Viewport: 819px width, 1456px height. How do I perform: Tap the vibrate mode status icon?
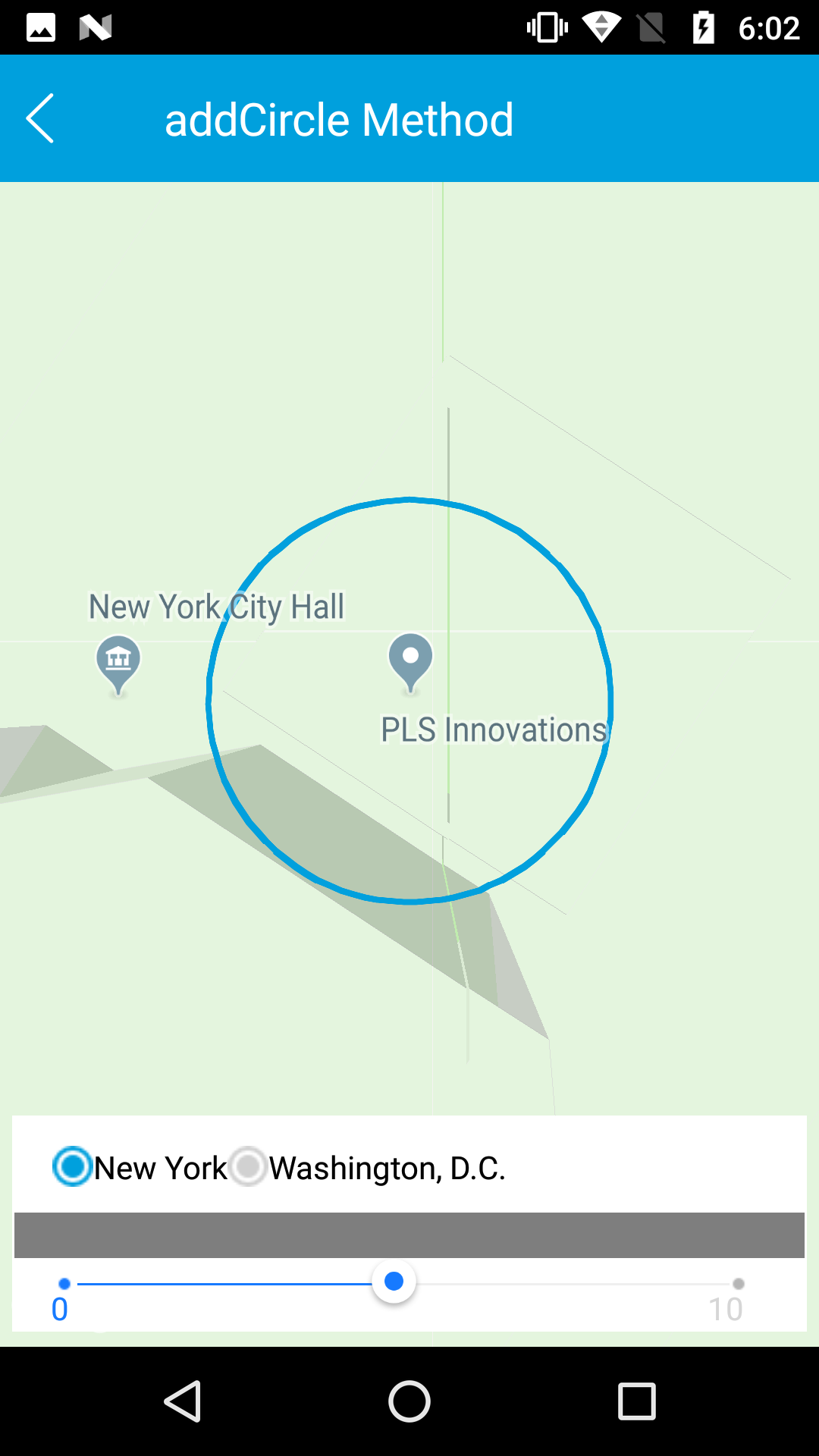coord(544,27)
